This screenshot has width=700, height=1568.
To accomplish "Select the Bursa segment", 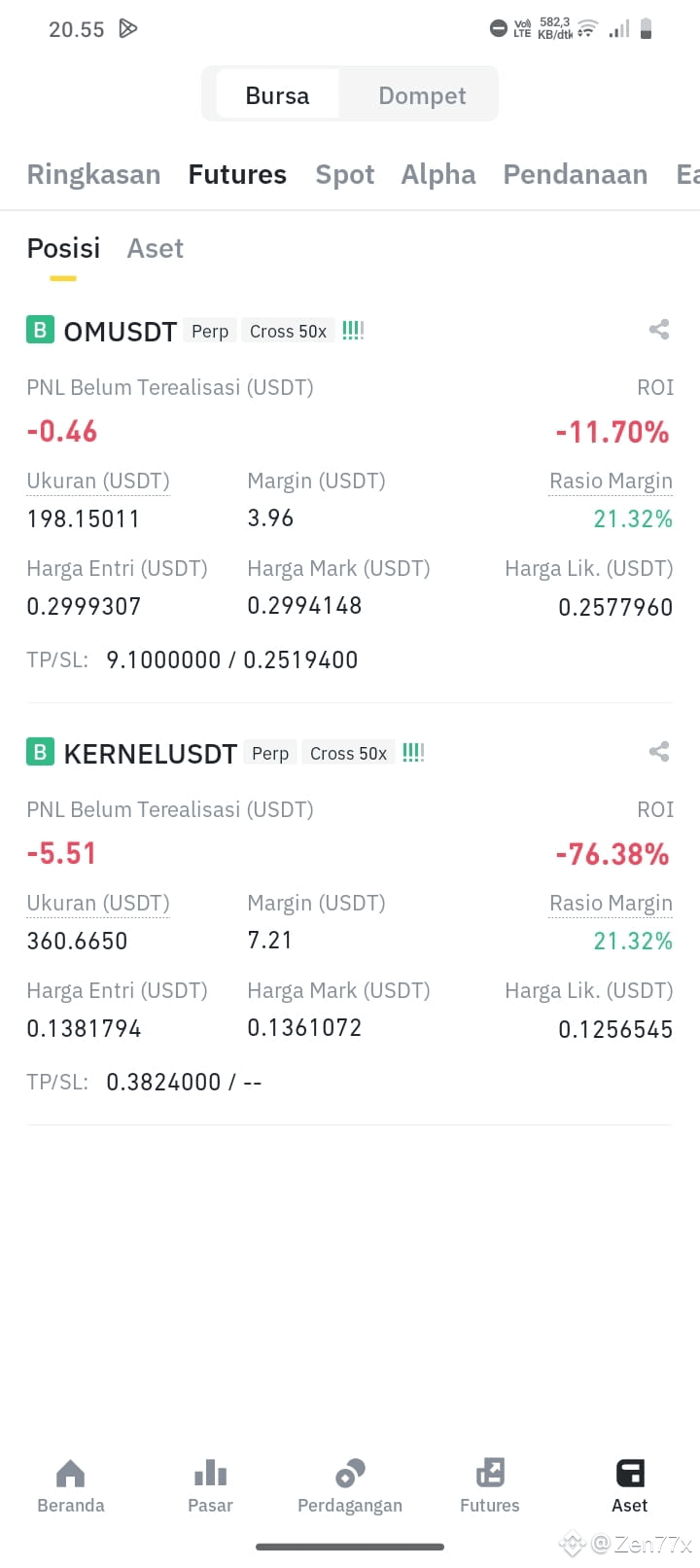I will [x=277, y=95].
